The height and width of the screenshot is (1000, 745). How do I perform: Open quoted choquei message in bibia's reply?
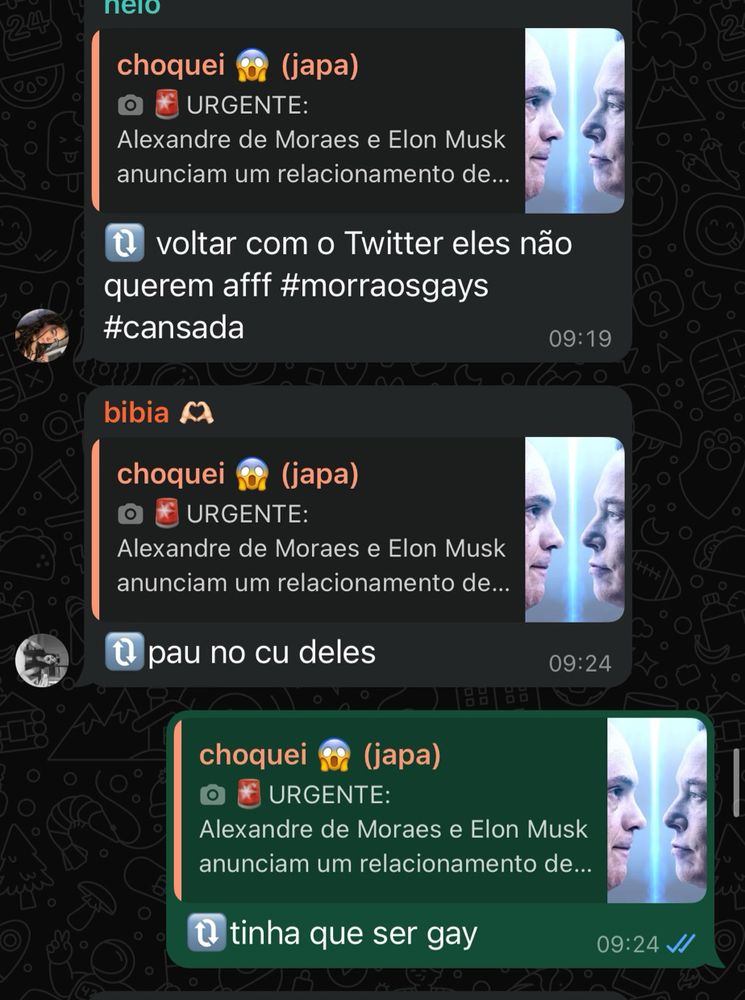[358, 529]
